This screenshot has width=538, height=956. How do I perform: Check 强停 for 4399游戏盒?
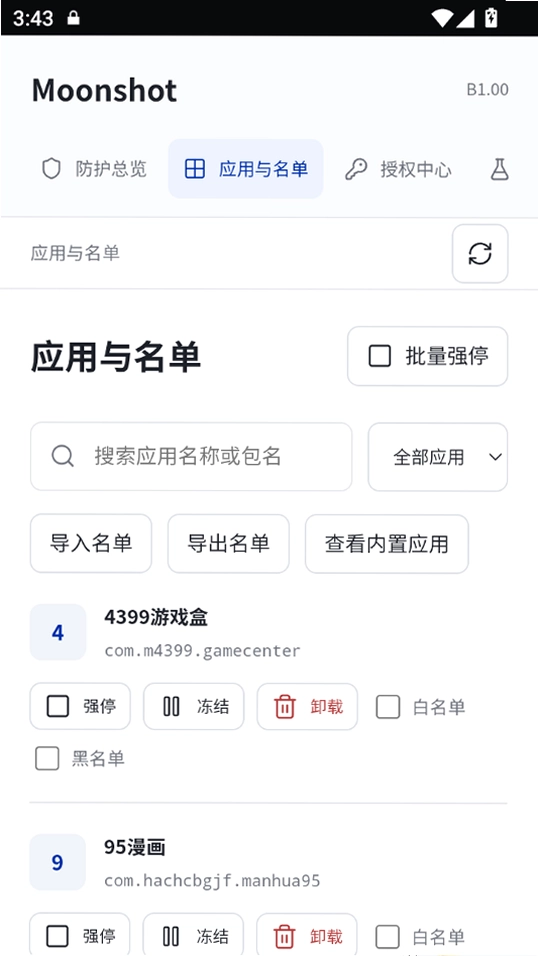click(x=80, y=707)
